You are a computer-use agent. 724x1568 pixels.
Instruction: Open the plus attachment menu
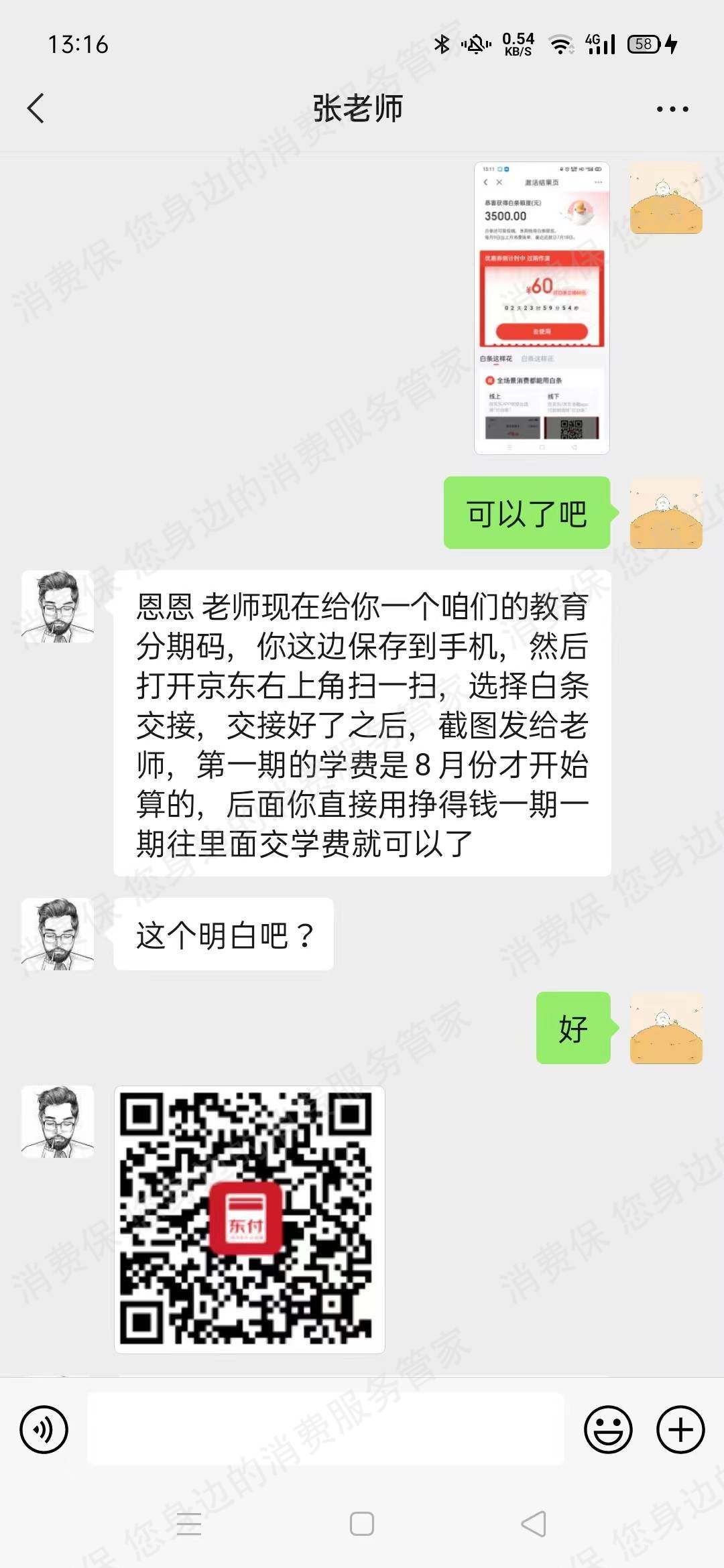point(680,1429)
